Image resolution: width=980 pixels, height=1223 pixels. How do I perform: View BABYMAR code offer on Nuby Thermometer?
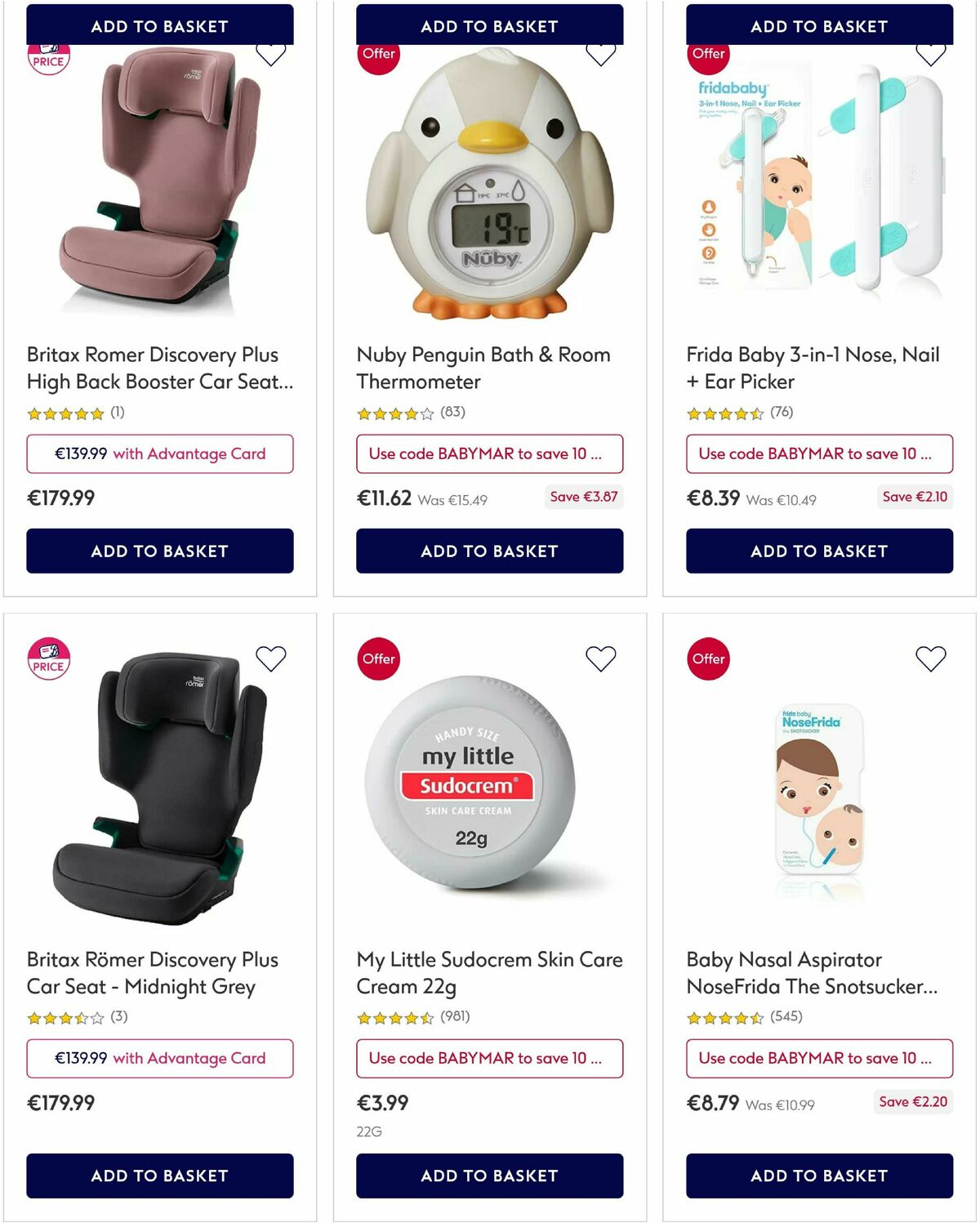pos(489,453)
